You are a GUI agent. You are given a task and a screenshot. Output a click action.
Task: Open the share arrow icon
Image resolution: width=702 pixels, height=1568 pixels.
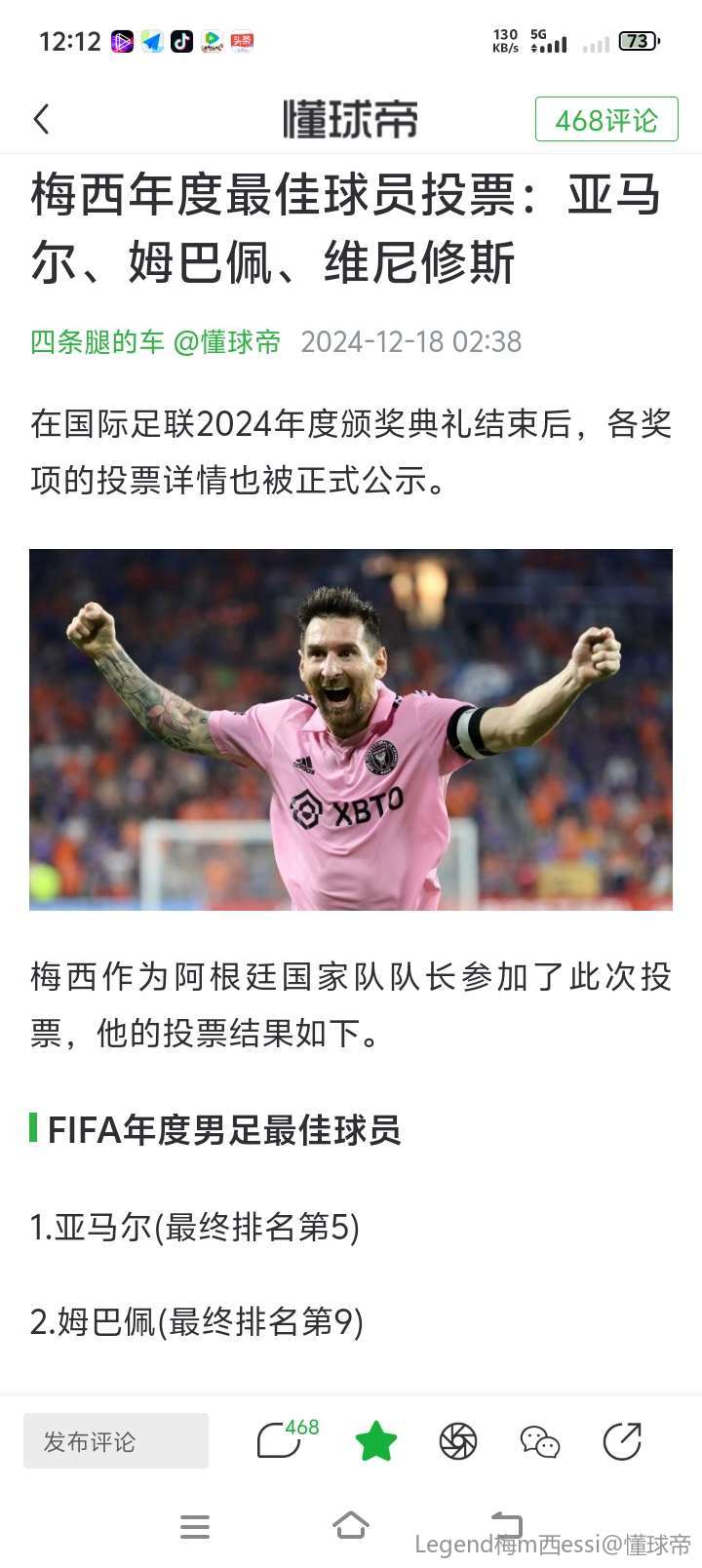(622, 1441)
